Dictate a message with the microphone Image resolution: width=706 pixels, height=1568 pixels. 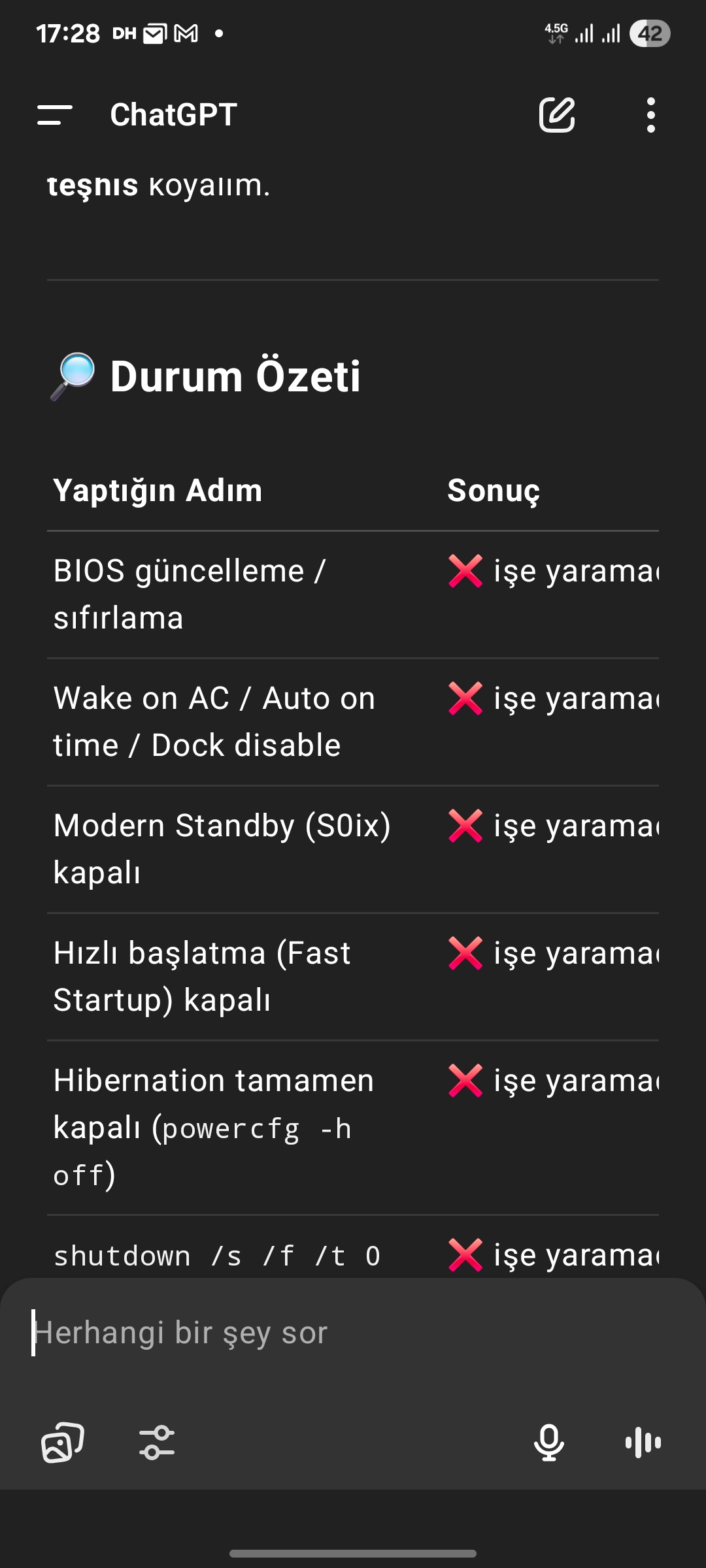point(549,1443)
